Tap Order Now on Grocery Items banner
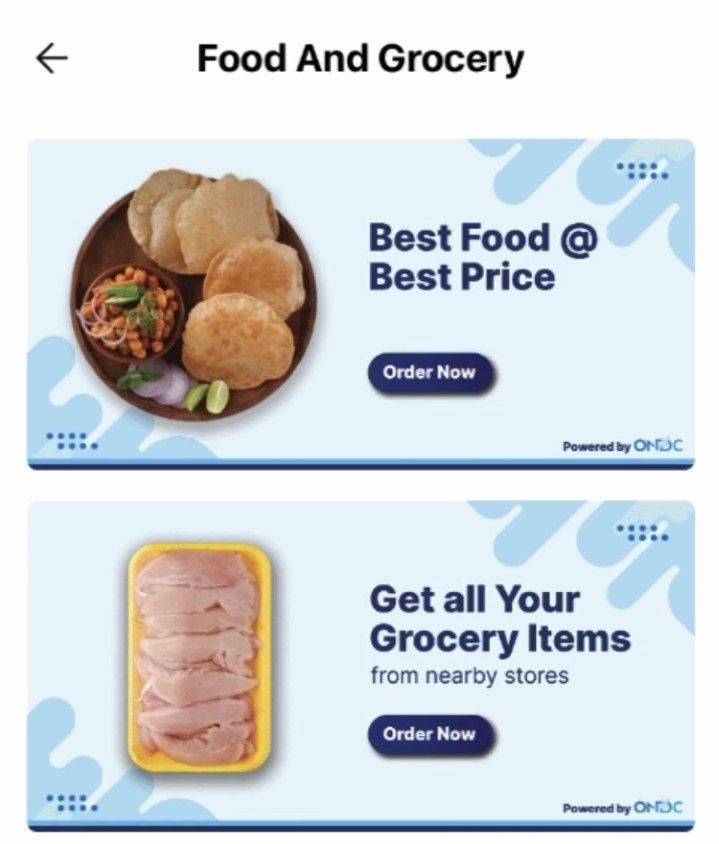The height and width of the screenshot is (844, 719). tap(429, 734)
